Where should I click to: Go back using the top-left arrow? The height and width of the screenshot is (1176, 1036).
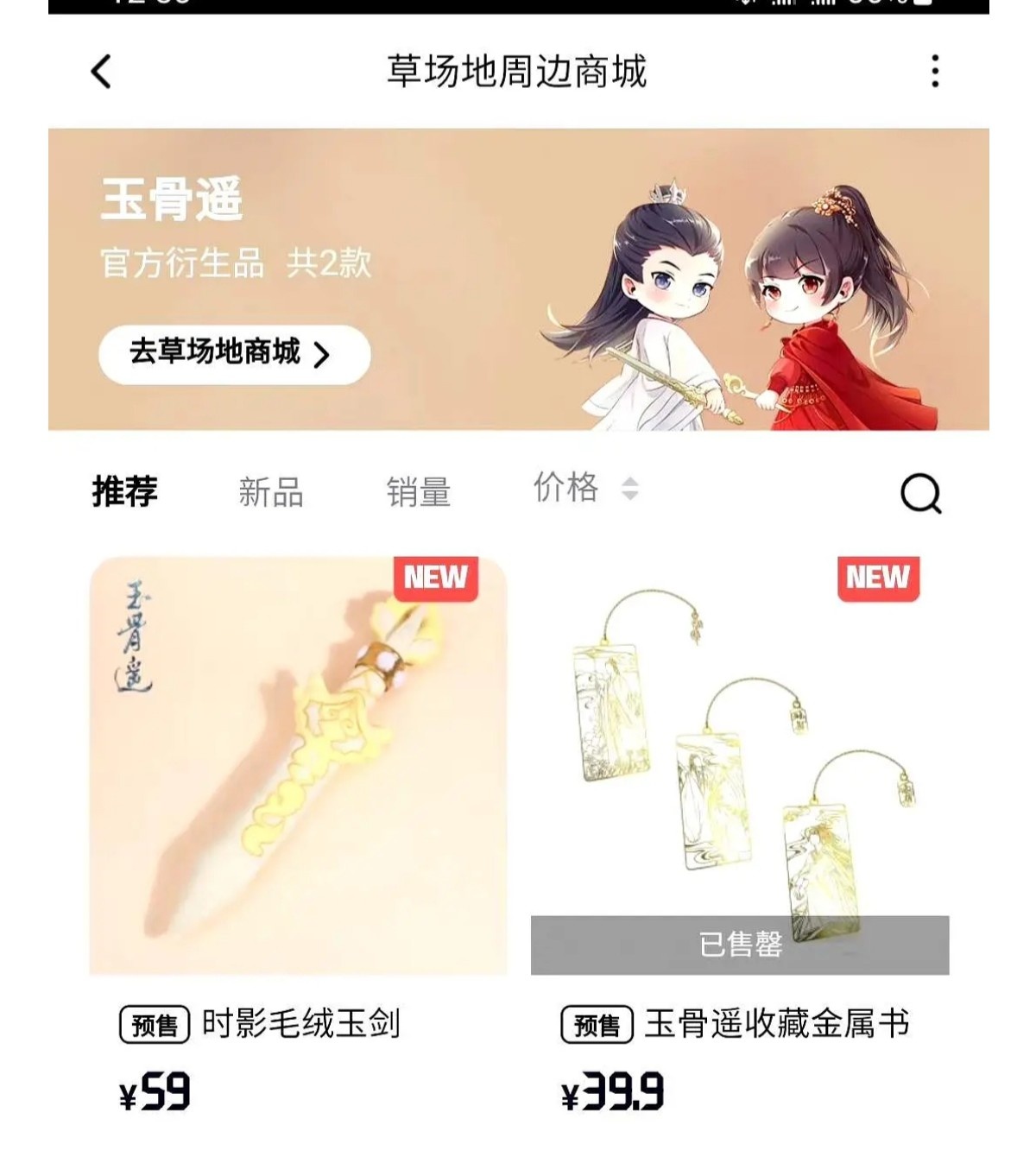click(101, 72)
